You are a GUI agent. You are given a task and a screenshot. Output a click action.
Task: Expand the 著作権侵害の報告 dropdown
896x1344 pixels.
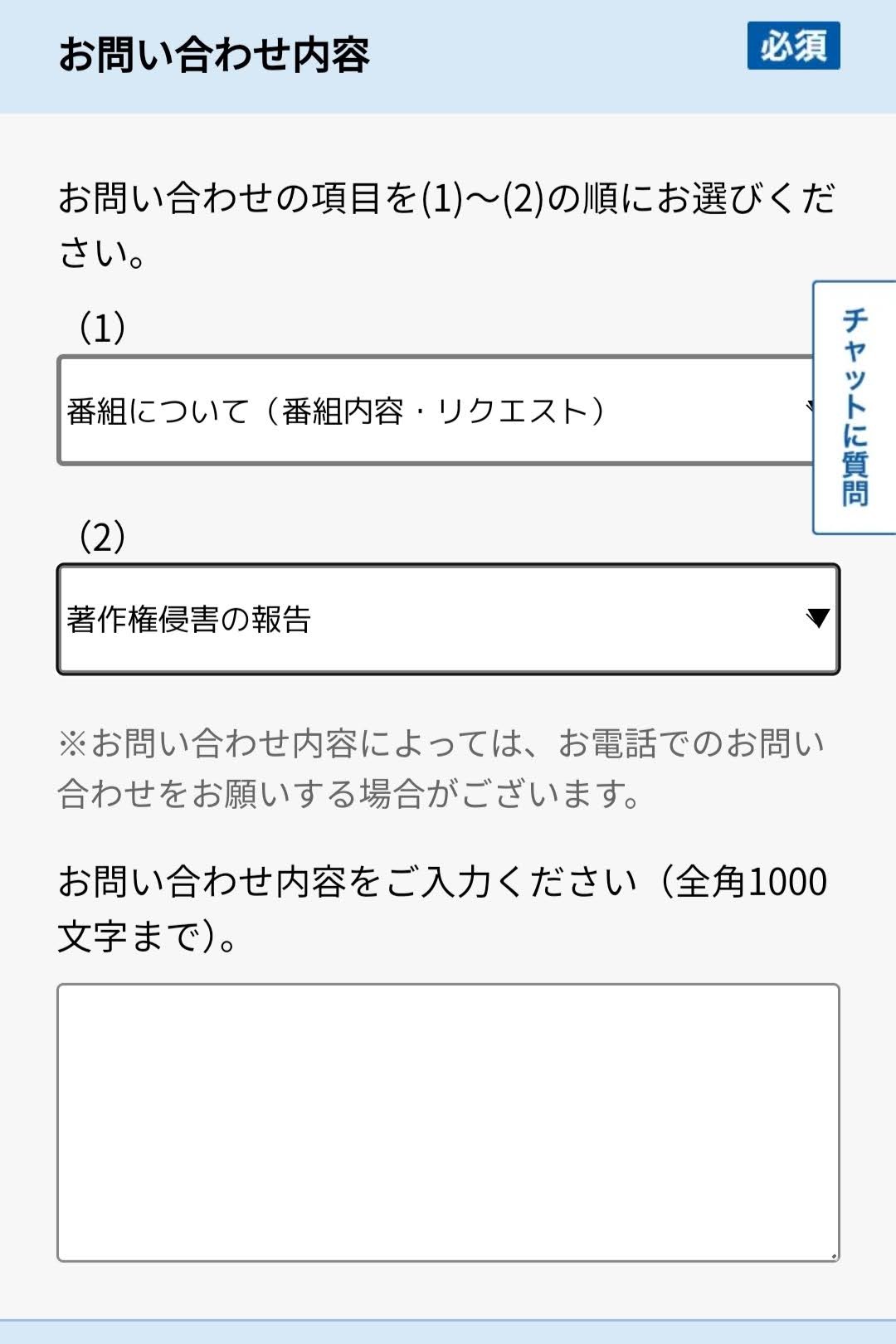click(448, 619)
